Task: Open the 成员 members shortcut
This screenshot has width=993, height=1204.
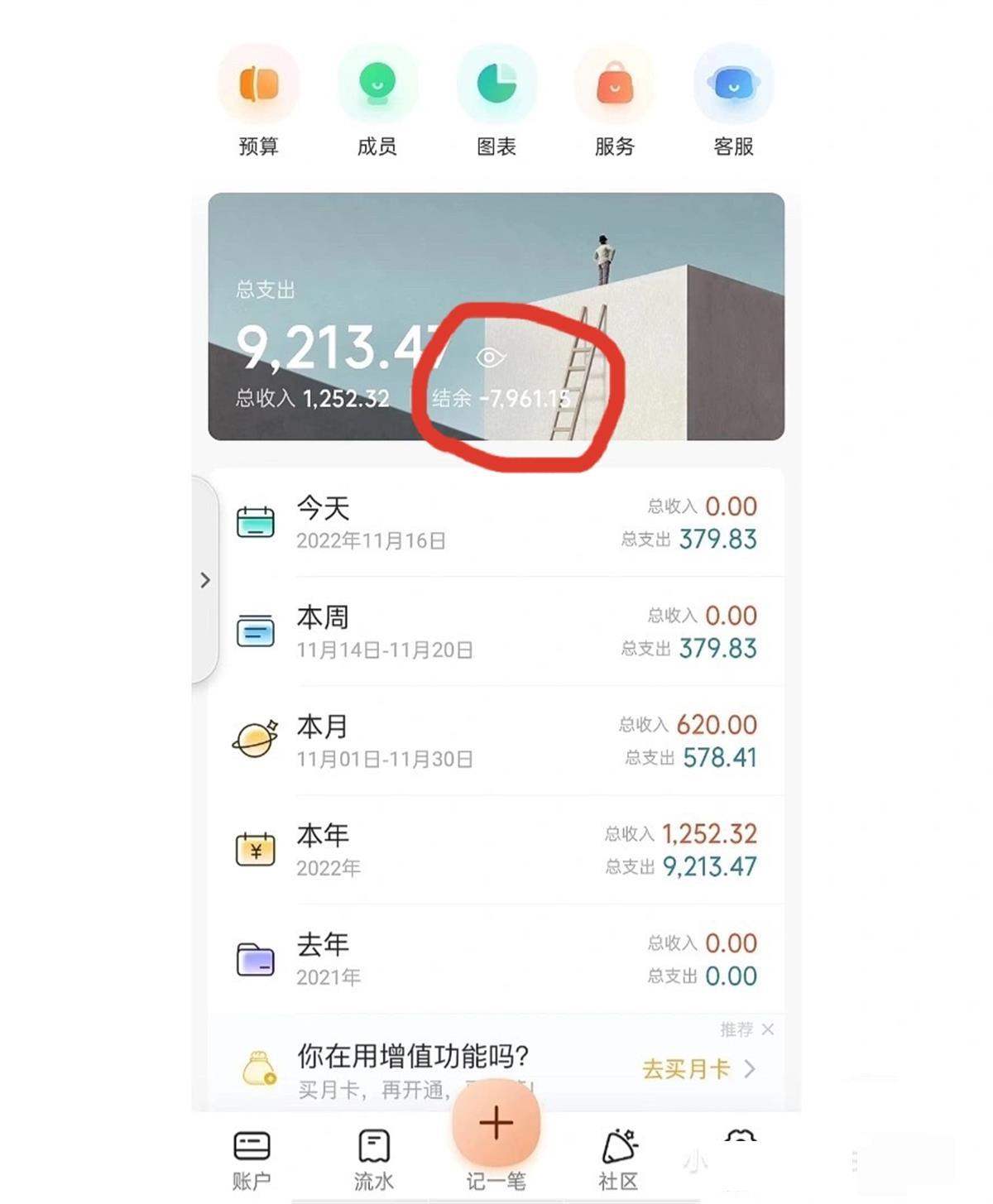Action: (377, 101)
